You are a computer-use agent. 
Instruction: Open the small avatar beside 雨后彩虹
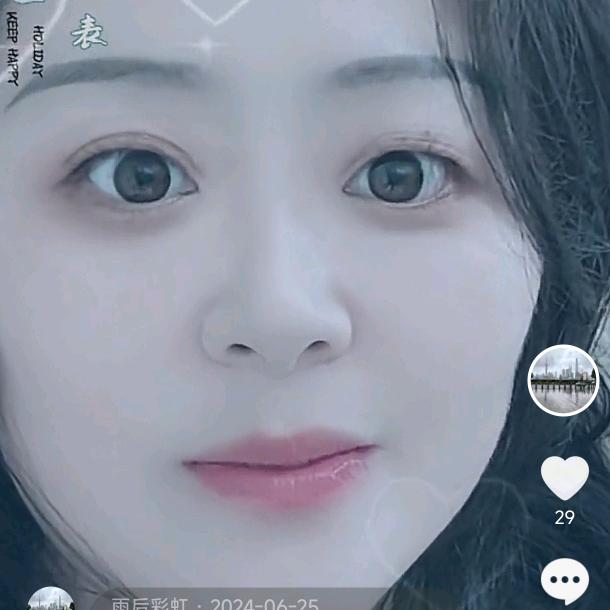[x=51, y=600]
